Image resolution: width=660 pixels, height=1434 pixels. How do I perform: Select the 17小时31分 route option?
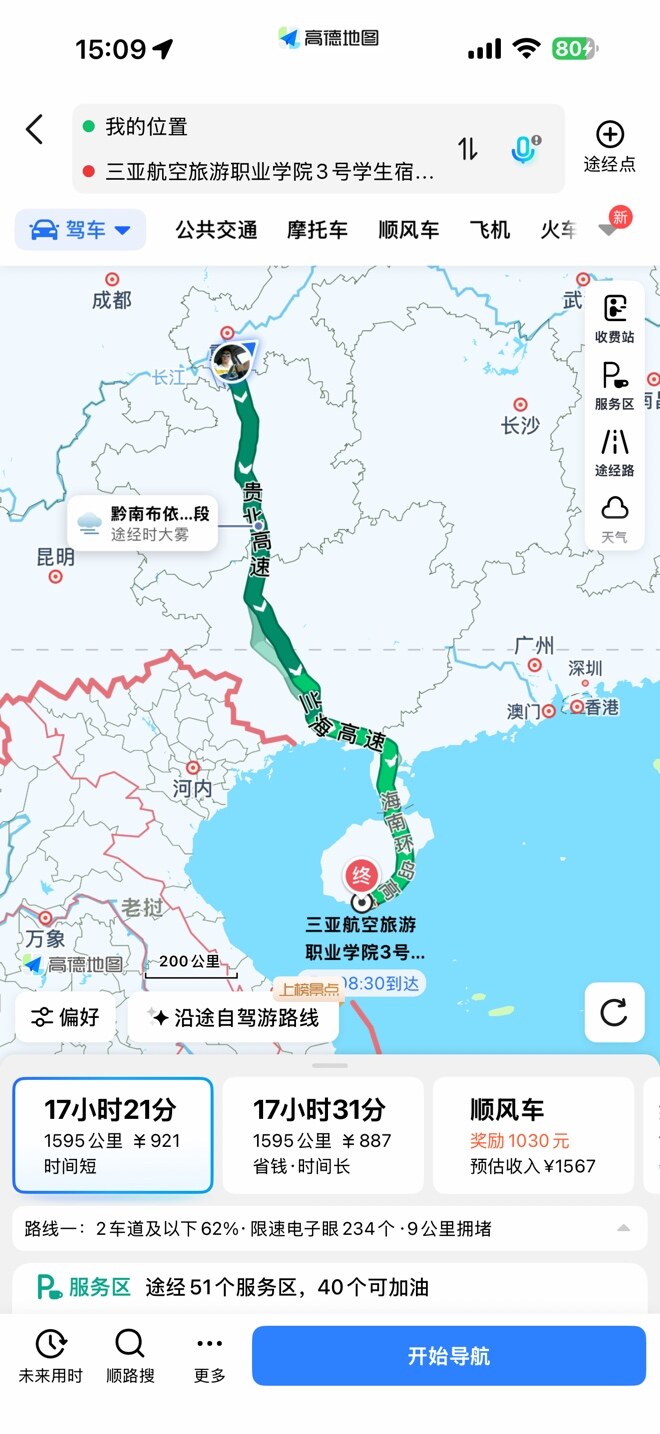322,1135
